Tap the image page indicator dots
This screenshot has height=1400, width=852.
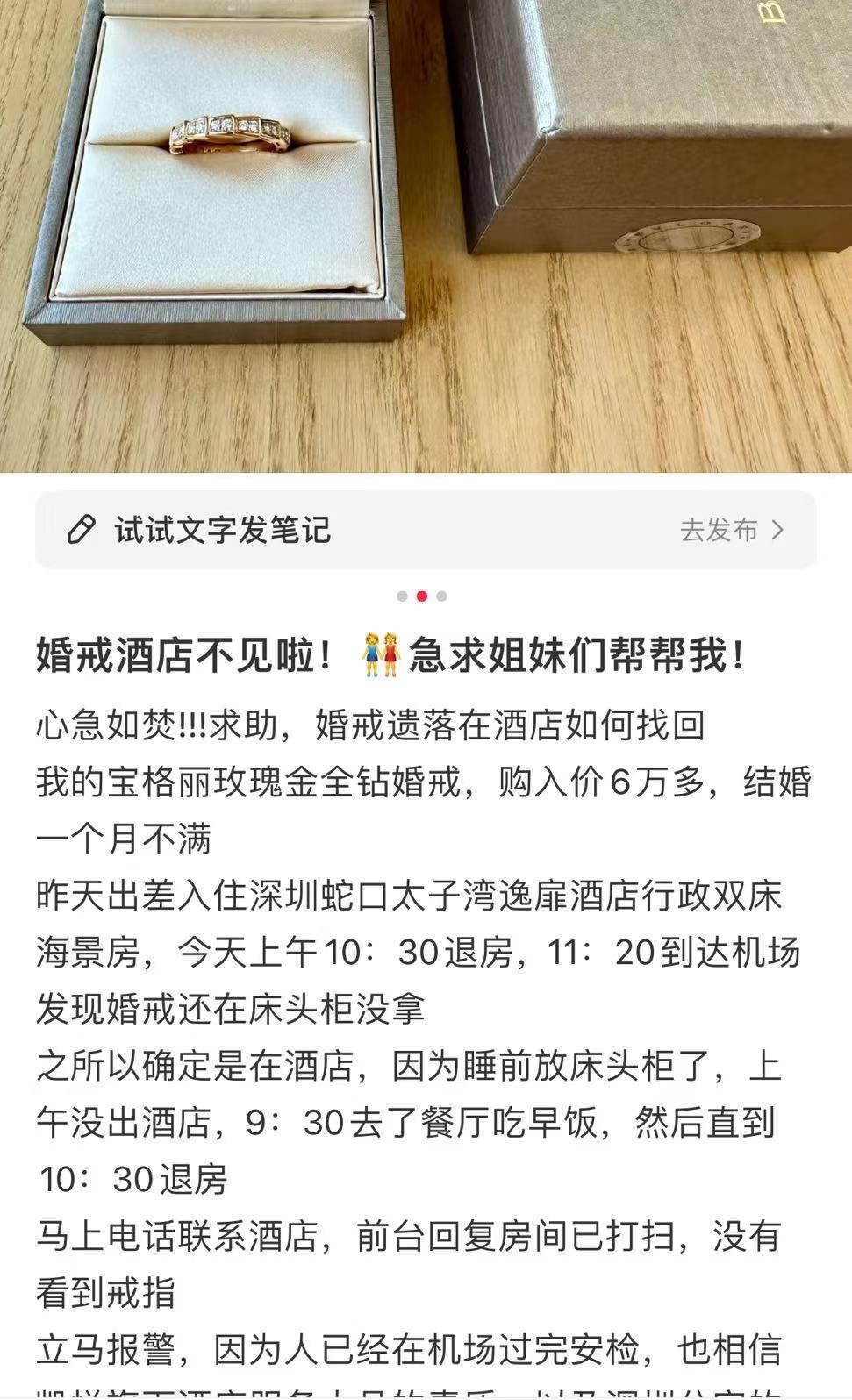point(422,596)
